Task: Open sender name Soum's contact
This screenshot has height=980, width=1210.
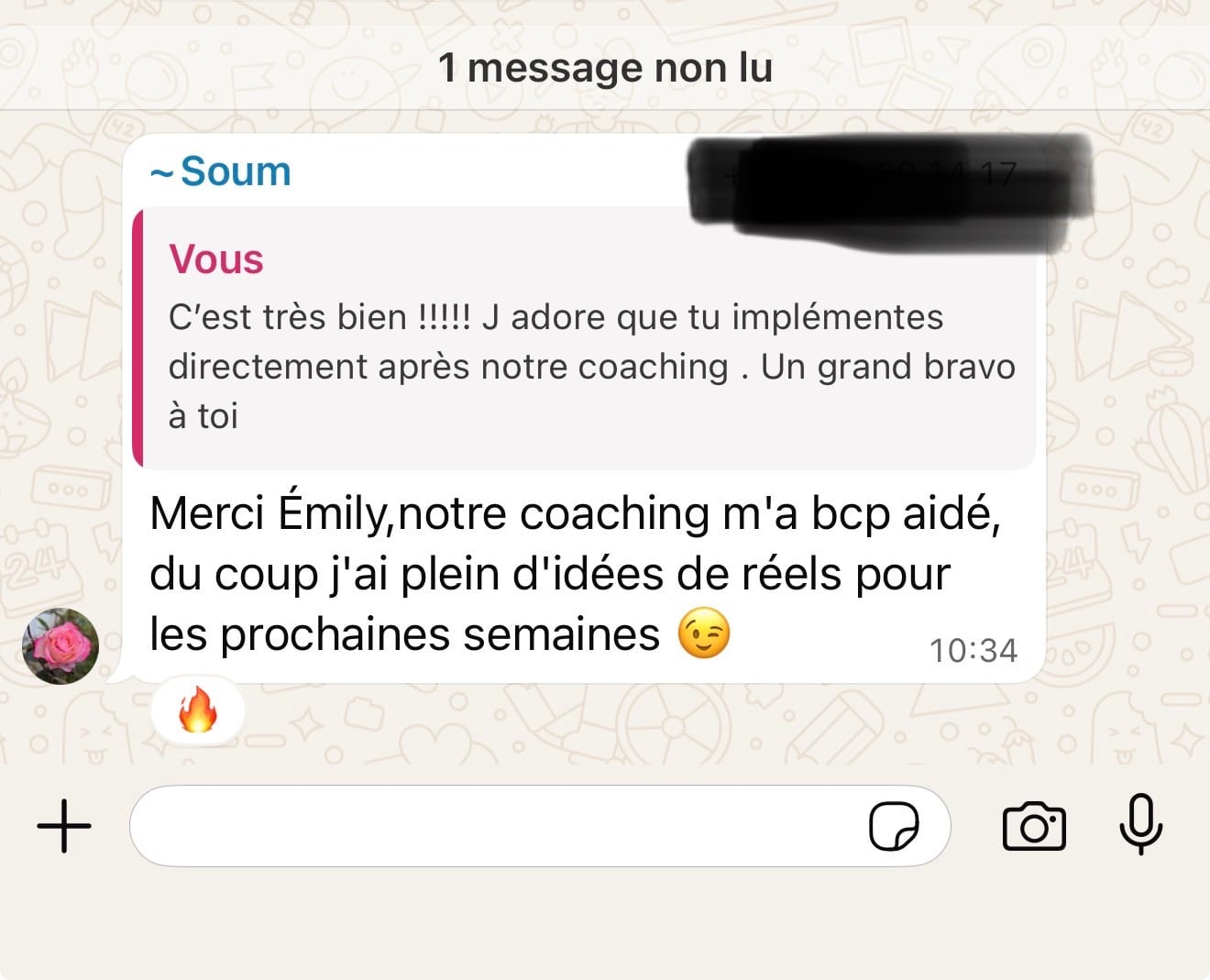Action: tap(234, 171)
